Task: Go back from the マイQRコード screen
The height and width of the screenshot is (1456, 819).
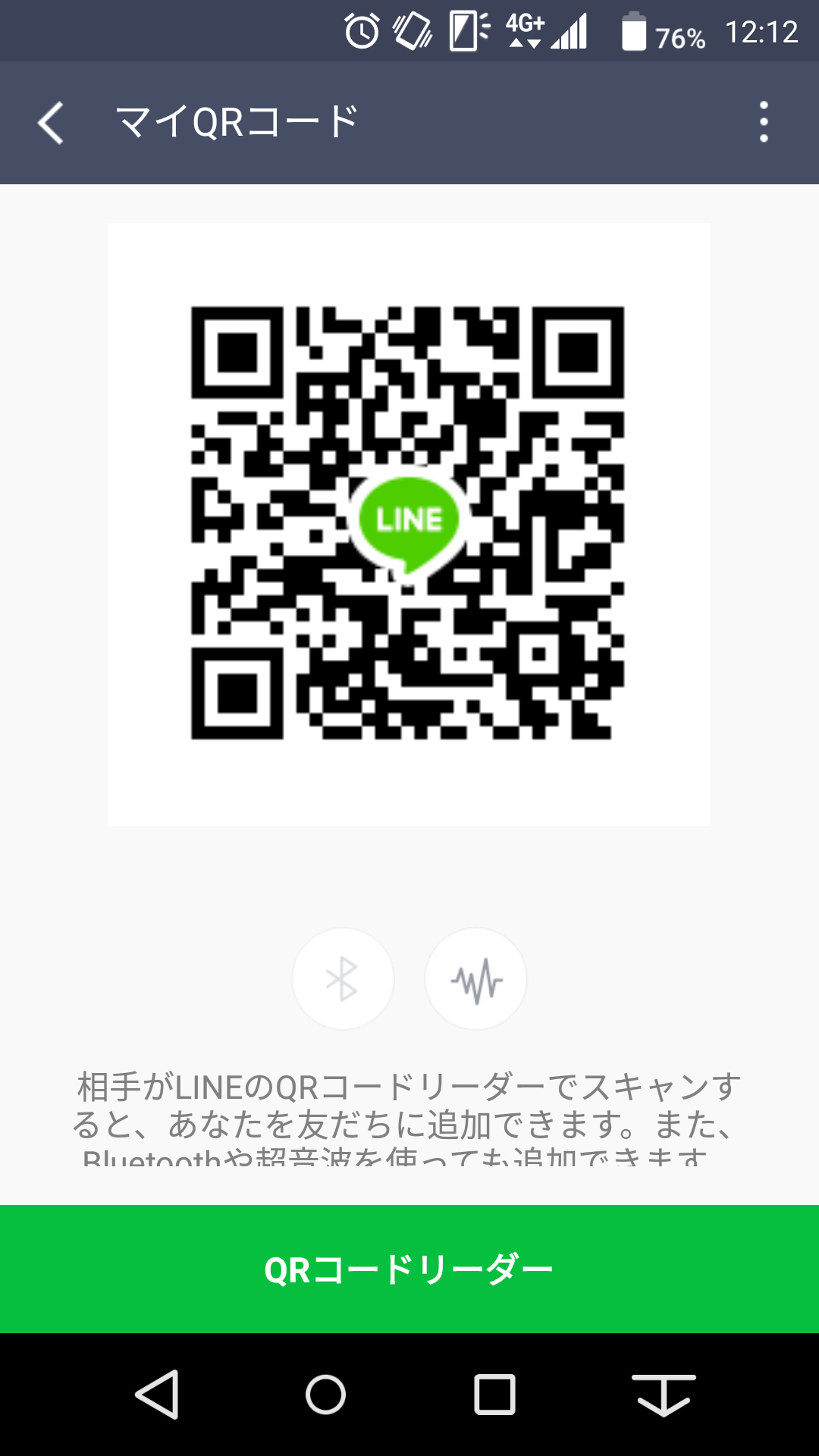Action: pos(51,123)
